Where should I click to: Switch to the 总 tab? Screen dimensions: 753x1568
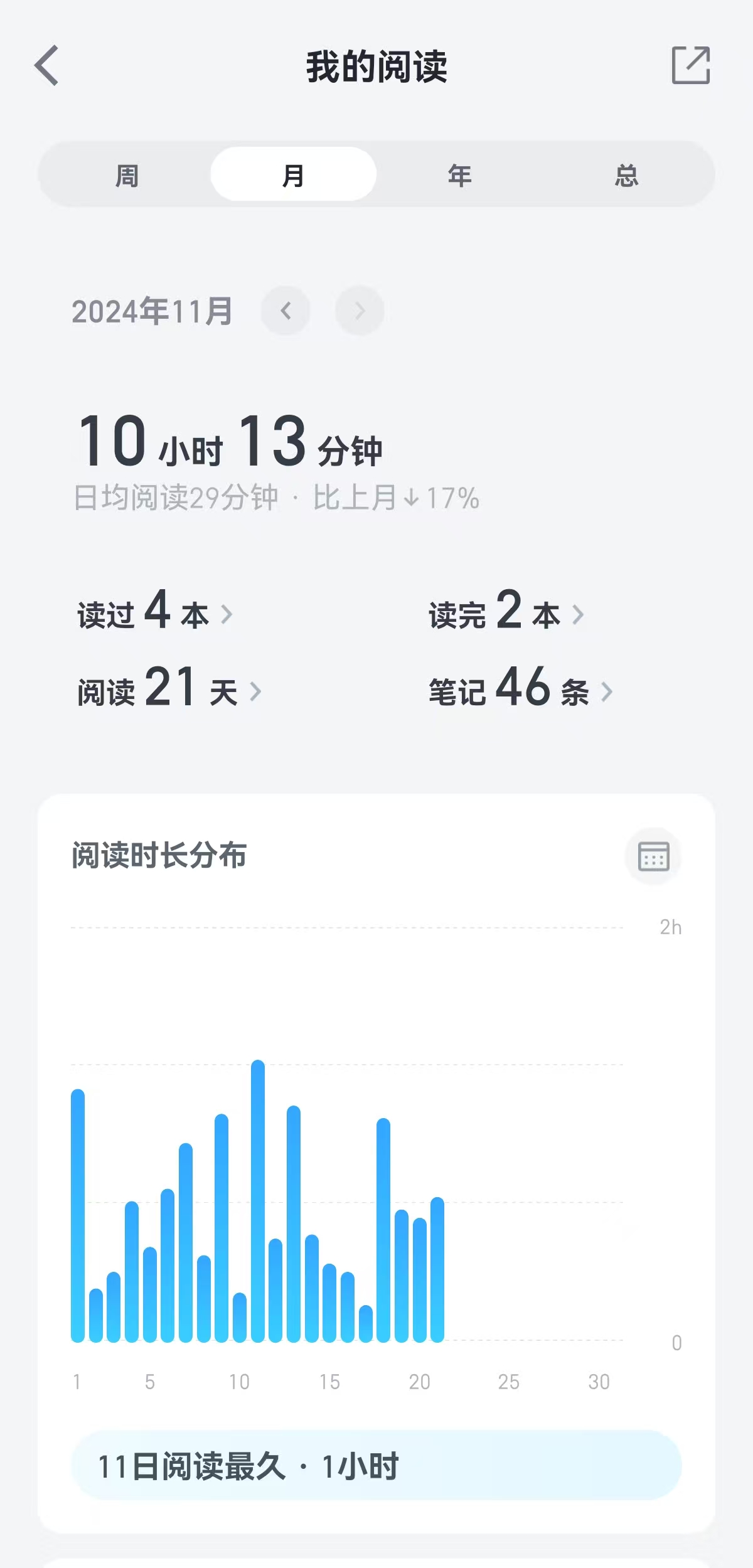626,175
